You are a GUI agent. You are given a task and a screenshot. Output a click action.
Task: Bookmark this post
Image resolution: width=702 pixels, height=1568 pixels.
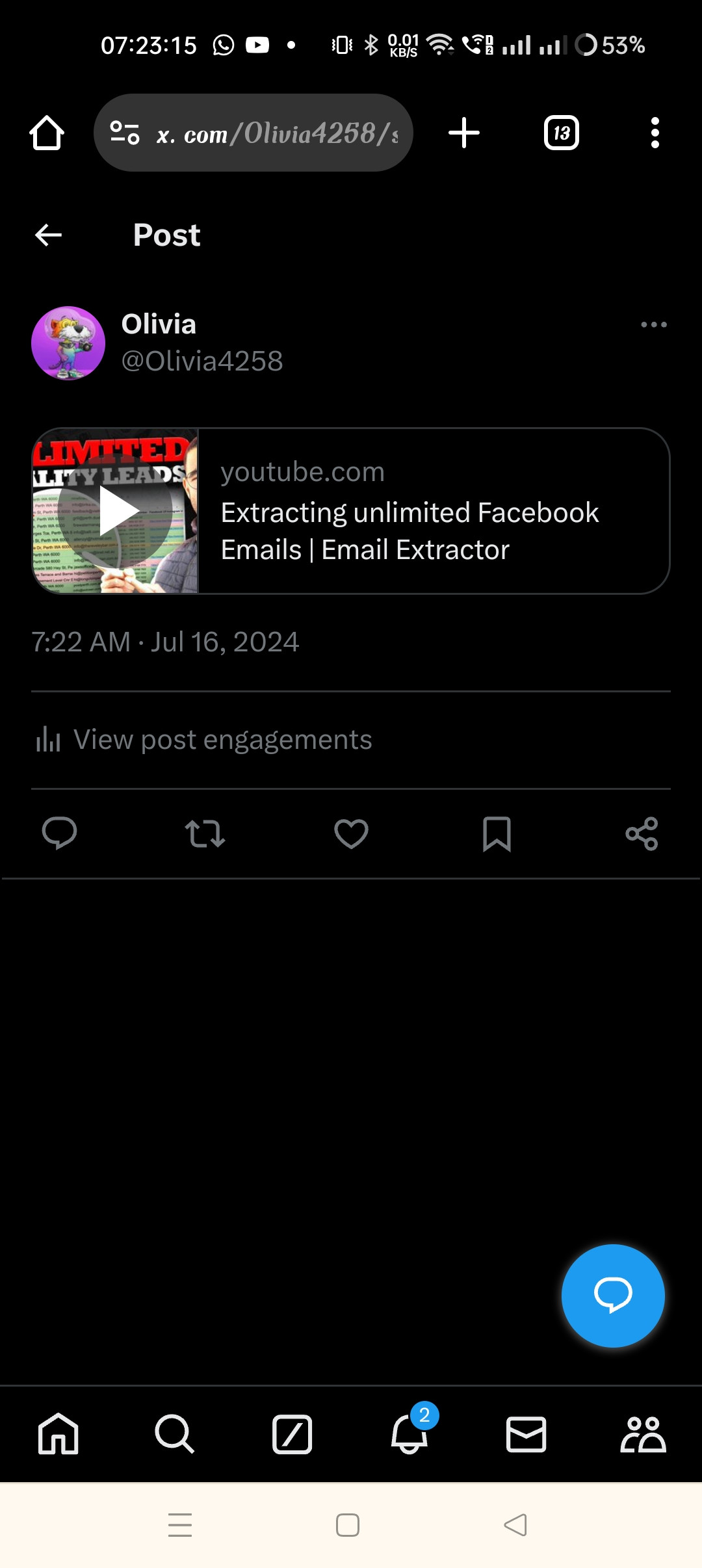(x=497, y=833)
